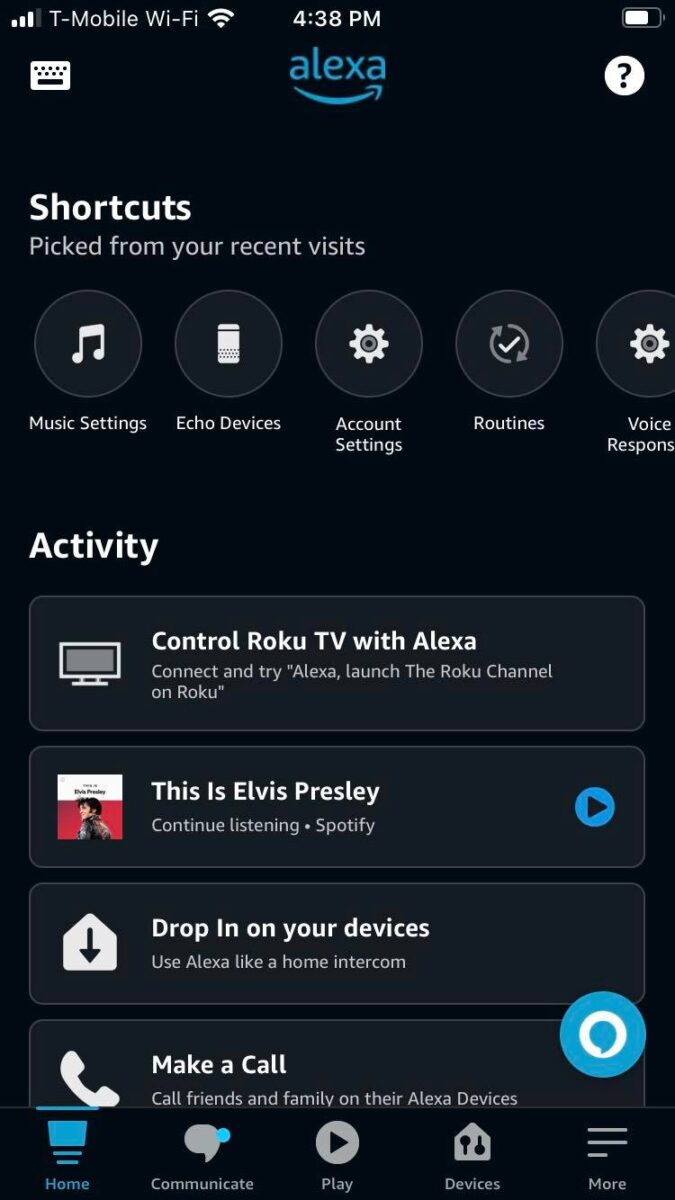Open the keyboard typing icon
Image resolution: width=675 pixels, height=1200 pixels.
[50, 75]
